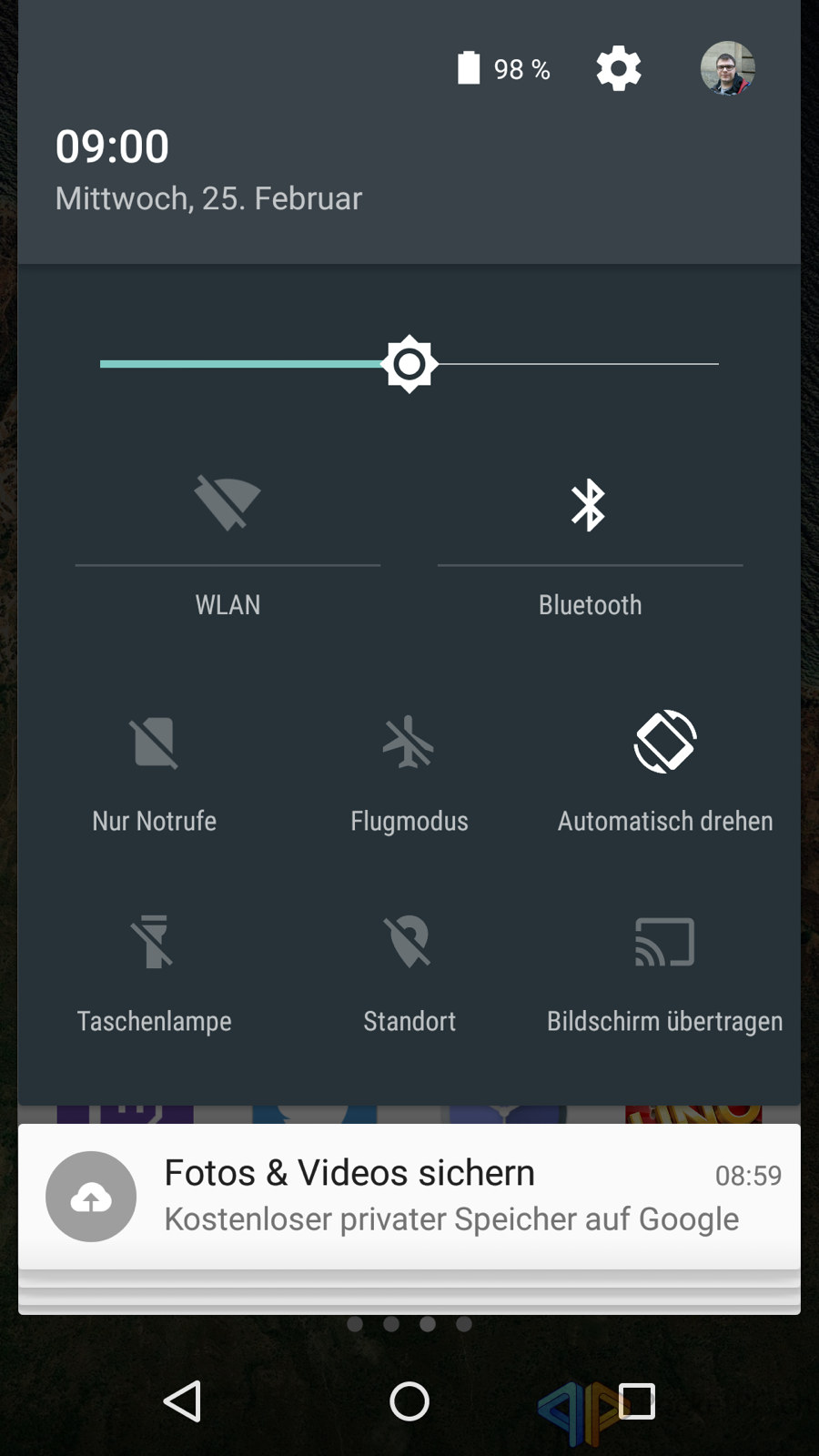Open the Bluetooth settings label
This screenshot has height=1456, width=819.
coord(590,605)
